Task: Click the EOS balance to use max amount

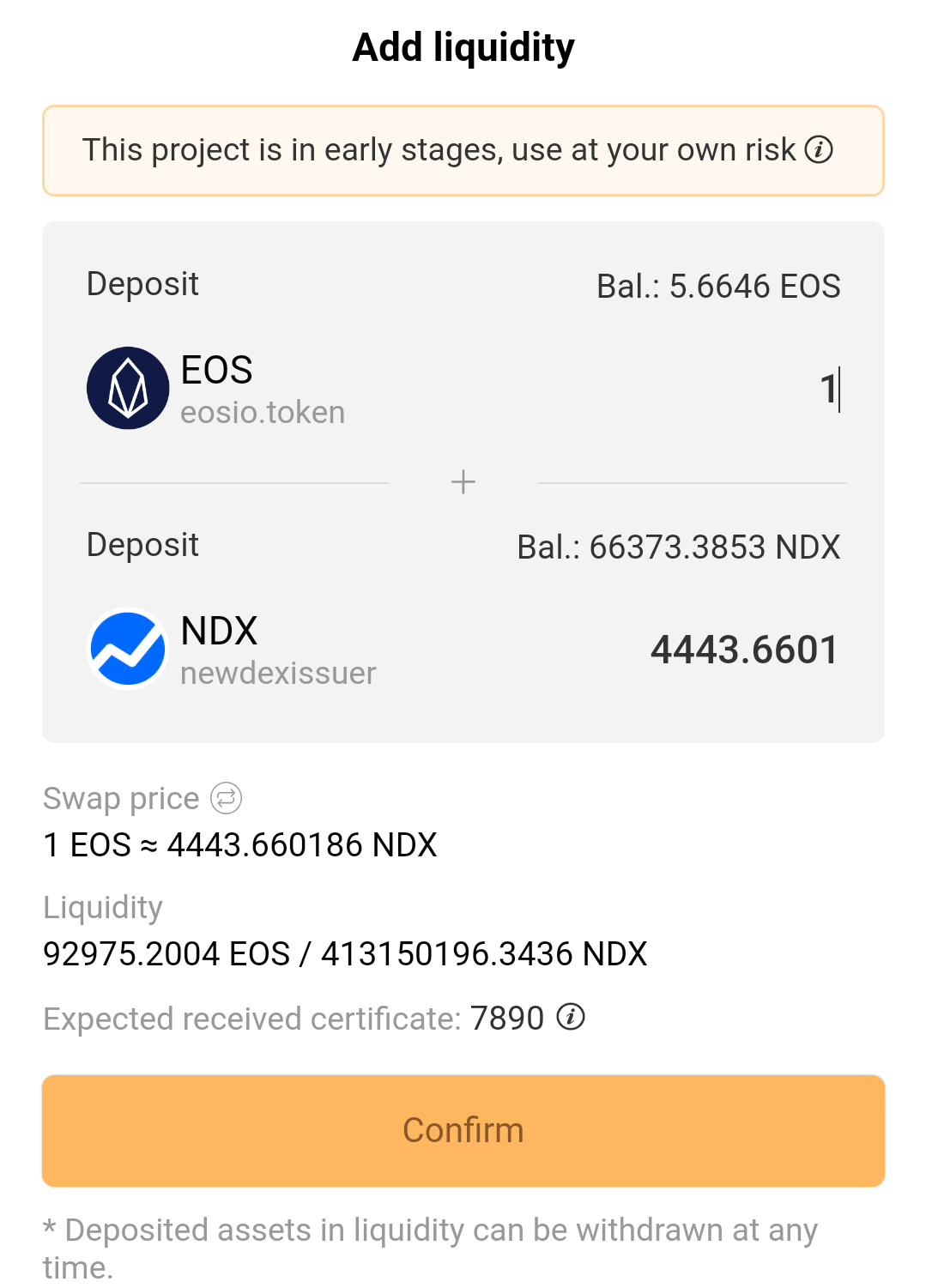Action: [x=718, y=287]
